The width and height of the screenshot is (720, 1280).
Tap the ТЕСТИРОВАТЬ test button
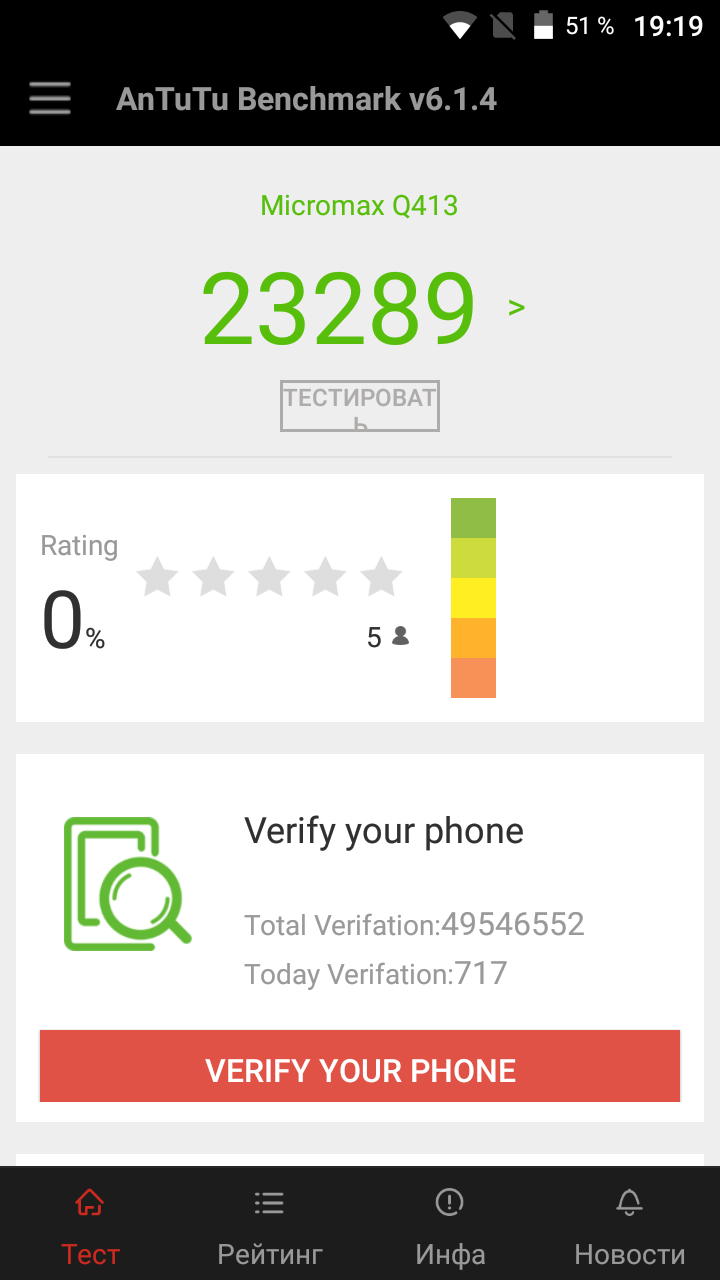[360, 406]
